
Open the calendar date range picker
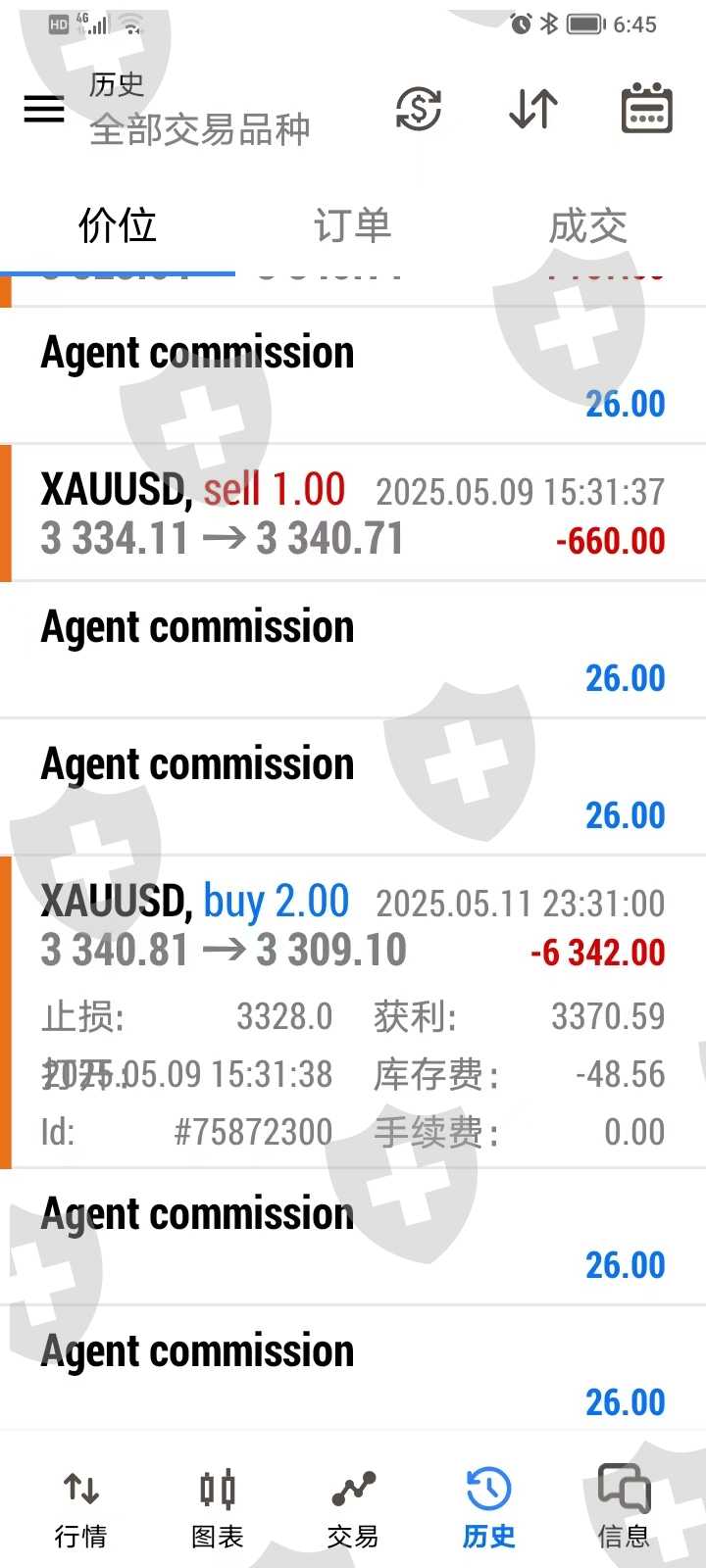point(647,109)
